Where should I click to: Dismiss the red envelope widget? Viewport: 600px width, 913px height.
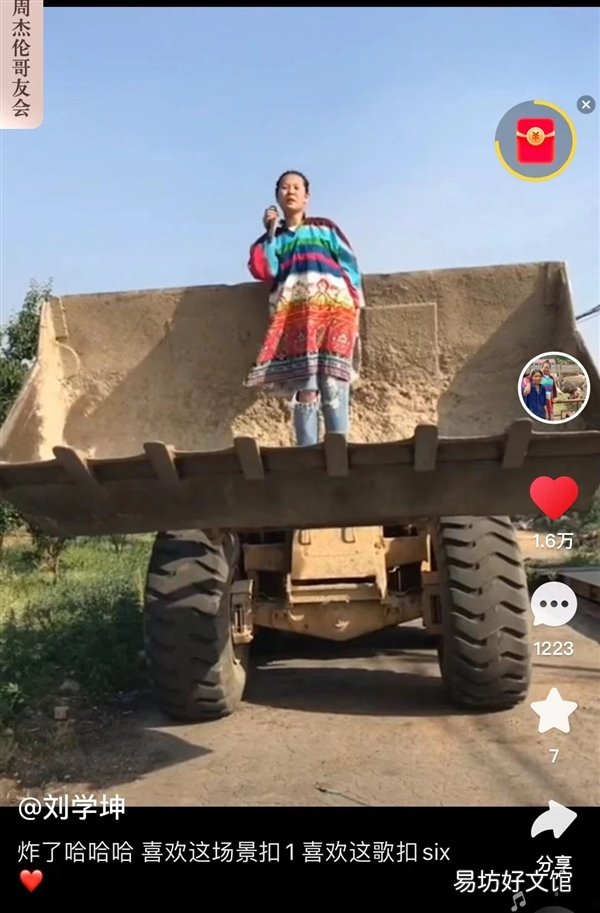click(585, 104)
